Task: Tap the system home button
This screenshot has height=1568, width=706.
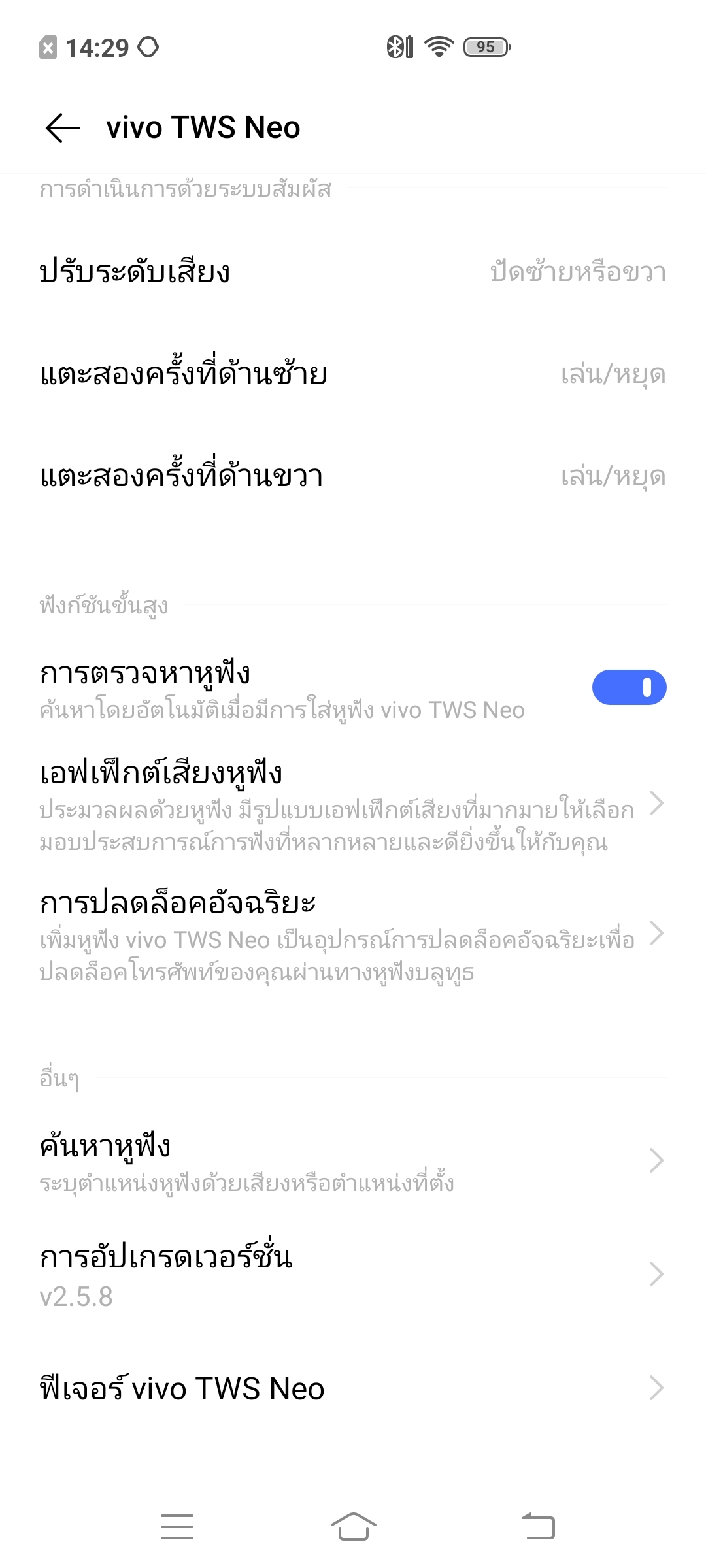Action: [353, 1527]
